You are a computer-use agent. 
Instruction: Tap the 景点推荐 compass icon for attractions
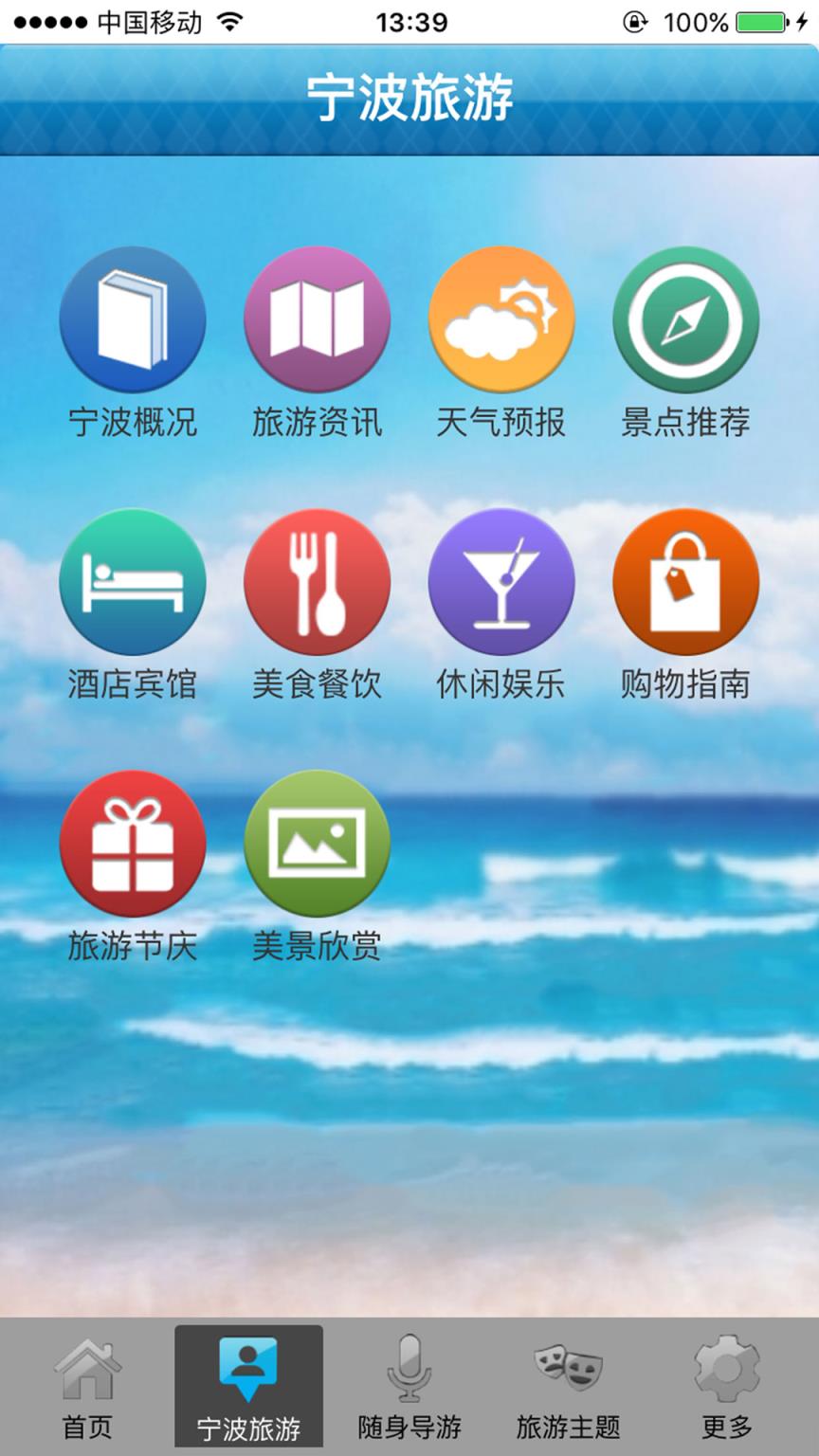[685, 320]
